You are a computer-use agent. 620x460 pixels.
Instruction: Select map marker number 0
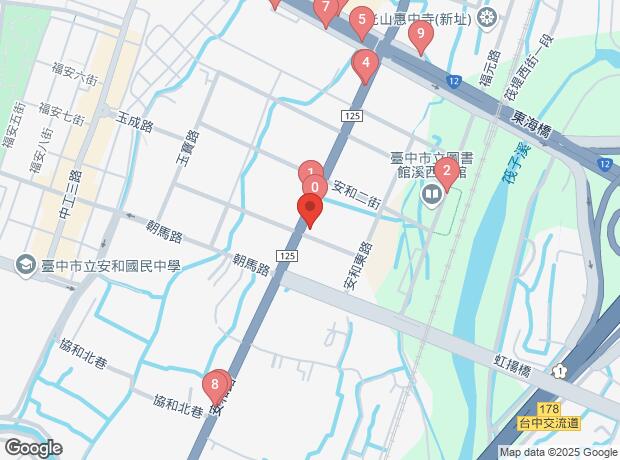pyautogui.click(x=315, y=187)
